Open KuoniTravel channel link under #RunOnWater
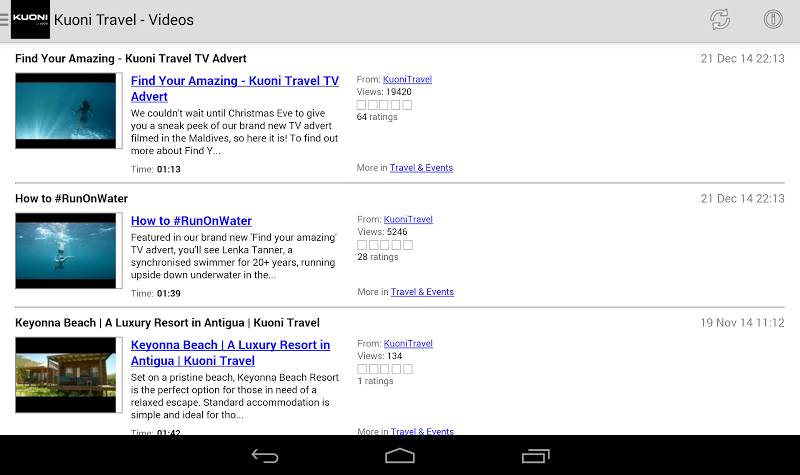The width and height of the screenshot is (800, 475). [x=408, y=219]
